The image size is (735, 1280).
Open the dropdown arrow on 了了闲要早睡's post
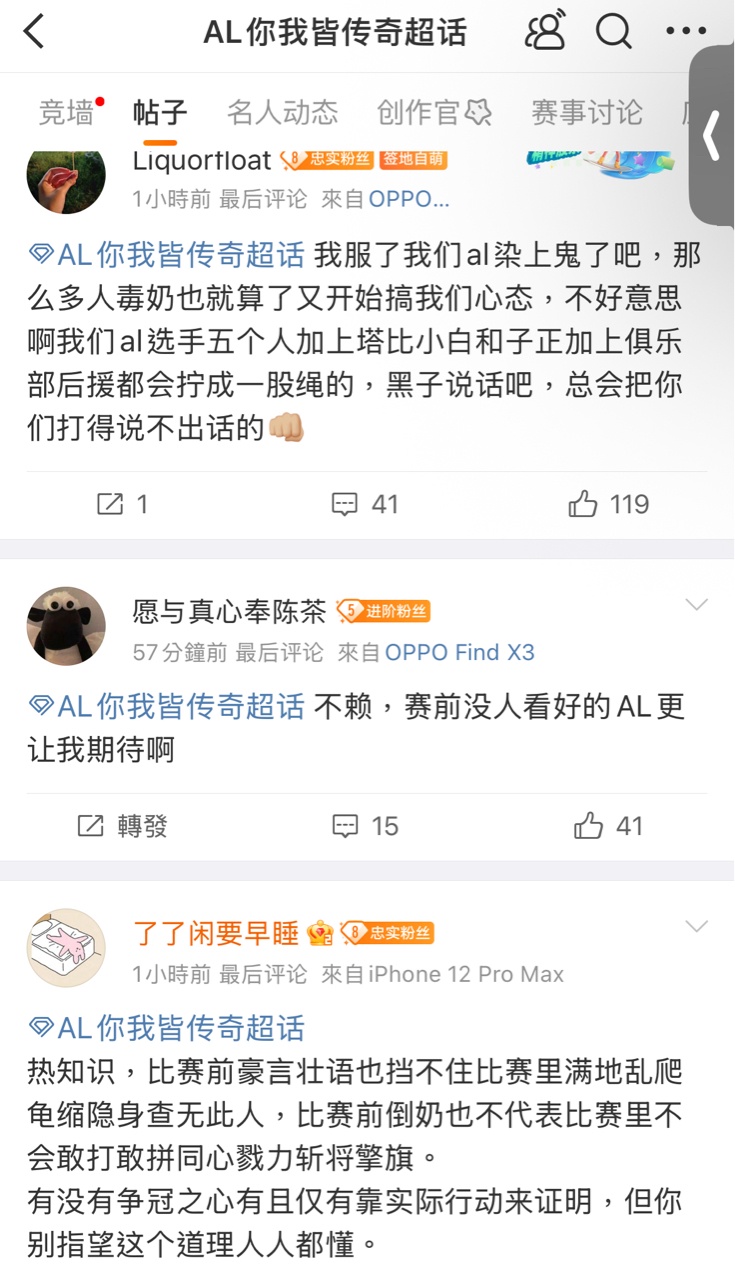[x=696, y=927]
